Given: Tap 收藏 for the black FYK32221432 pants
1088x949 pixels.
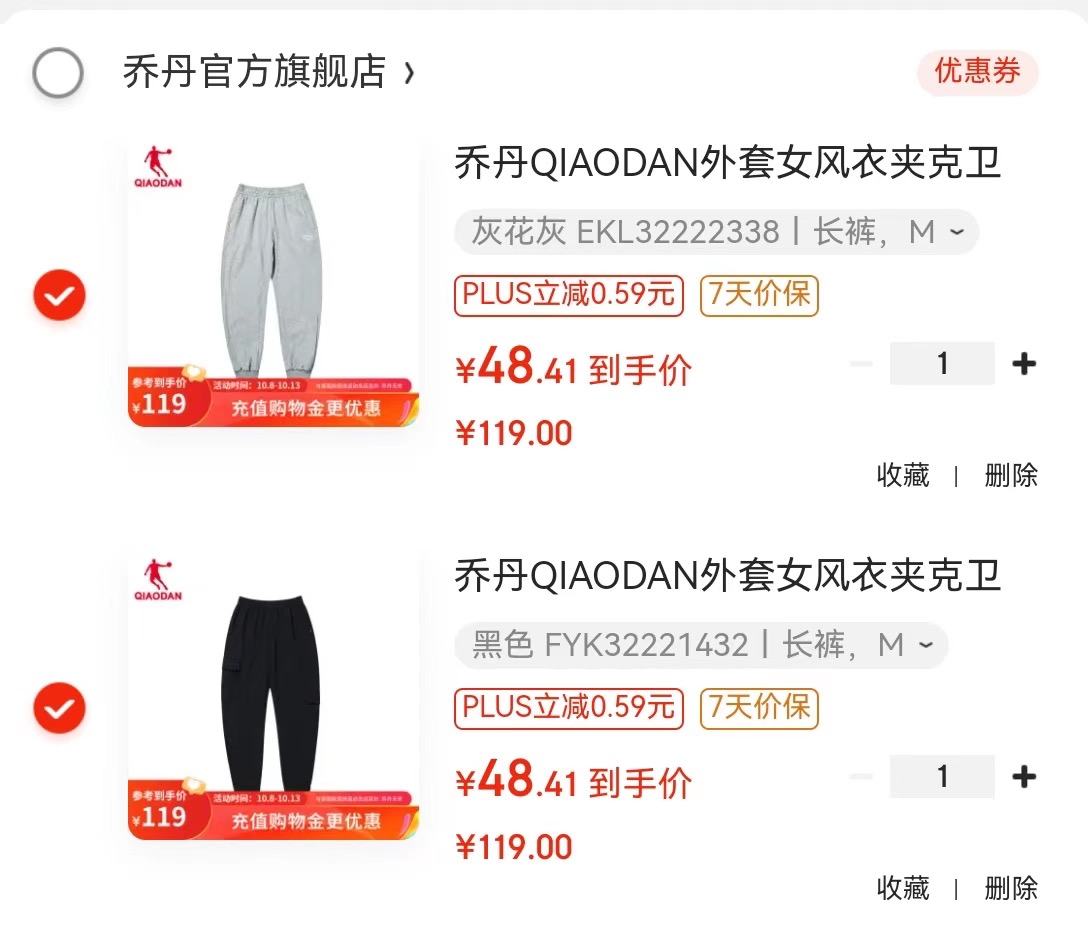Looking at the screenshot, I should 903,888.
